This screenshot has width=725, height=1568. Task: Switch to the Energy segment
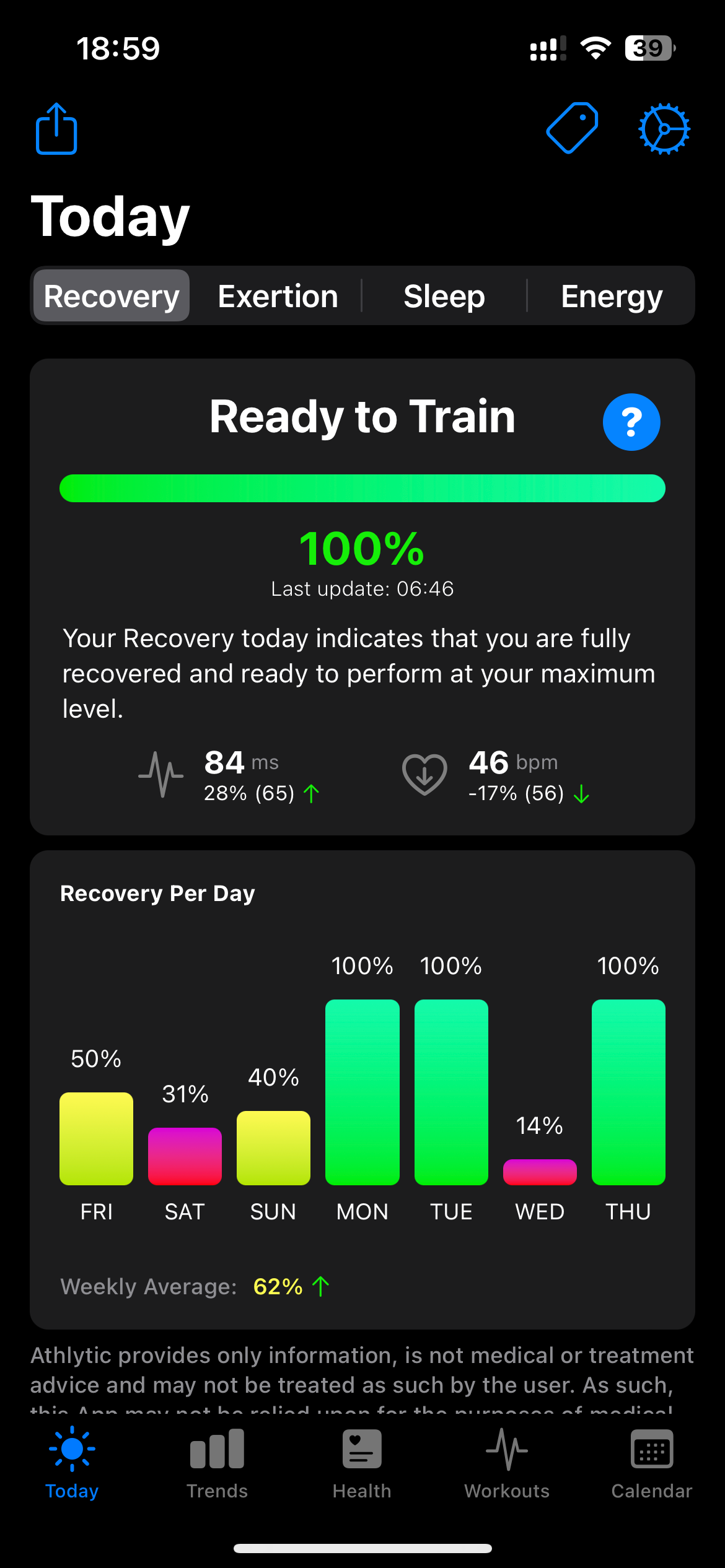(x=612, y=296)
